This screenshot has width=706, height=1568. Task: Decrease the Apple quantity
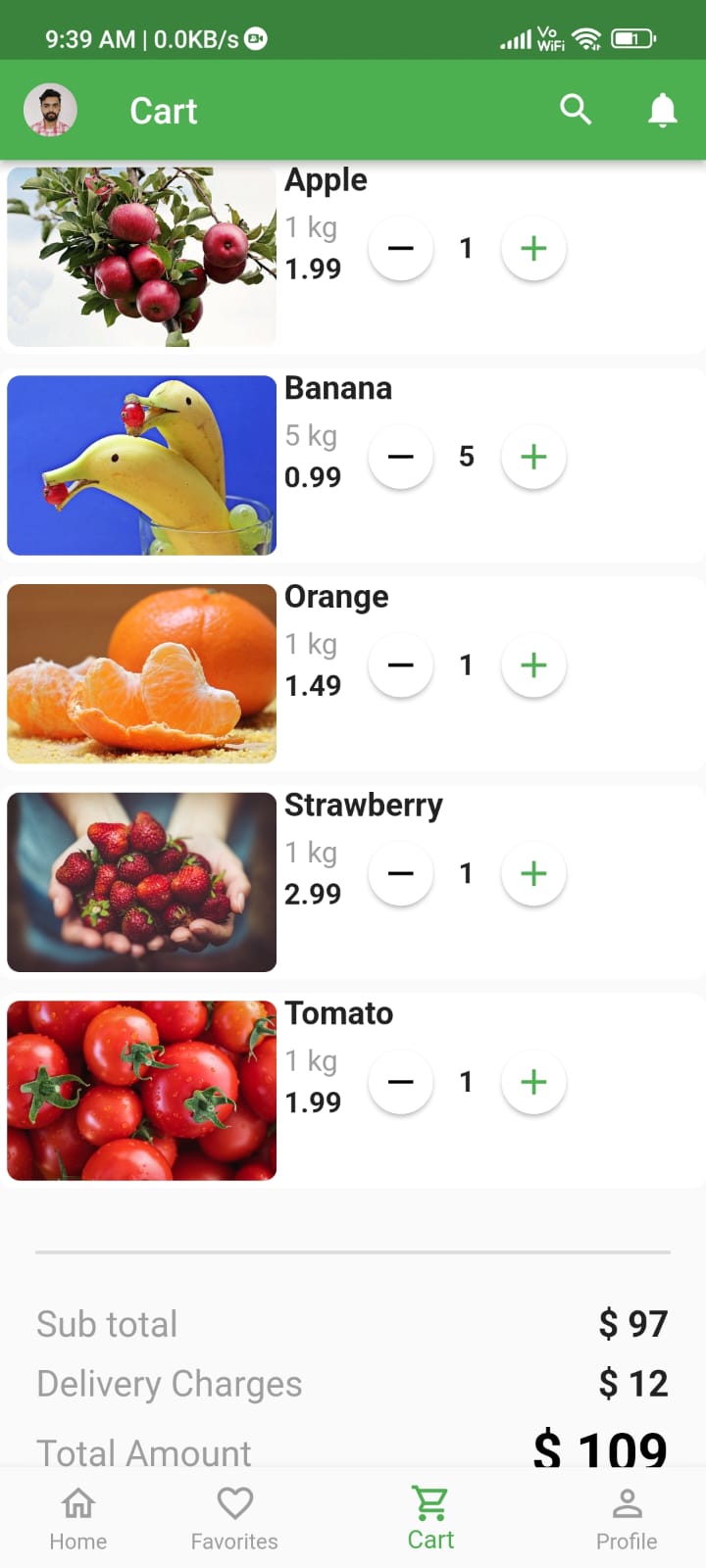point(400,249)
